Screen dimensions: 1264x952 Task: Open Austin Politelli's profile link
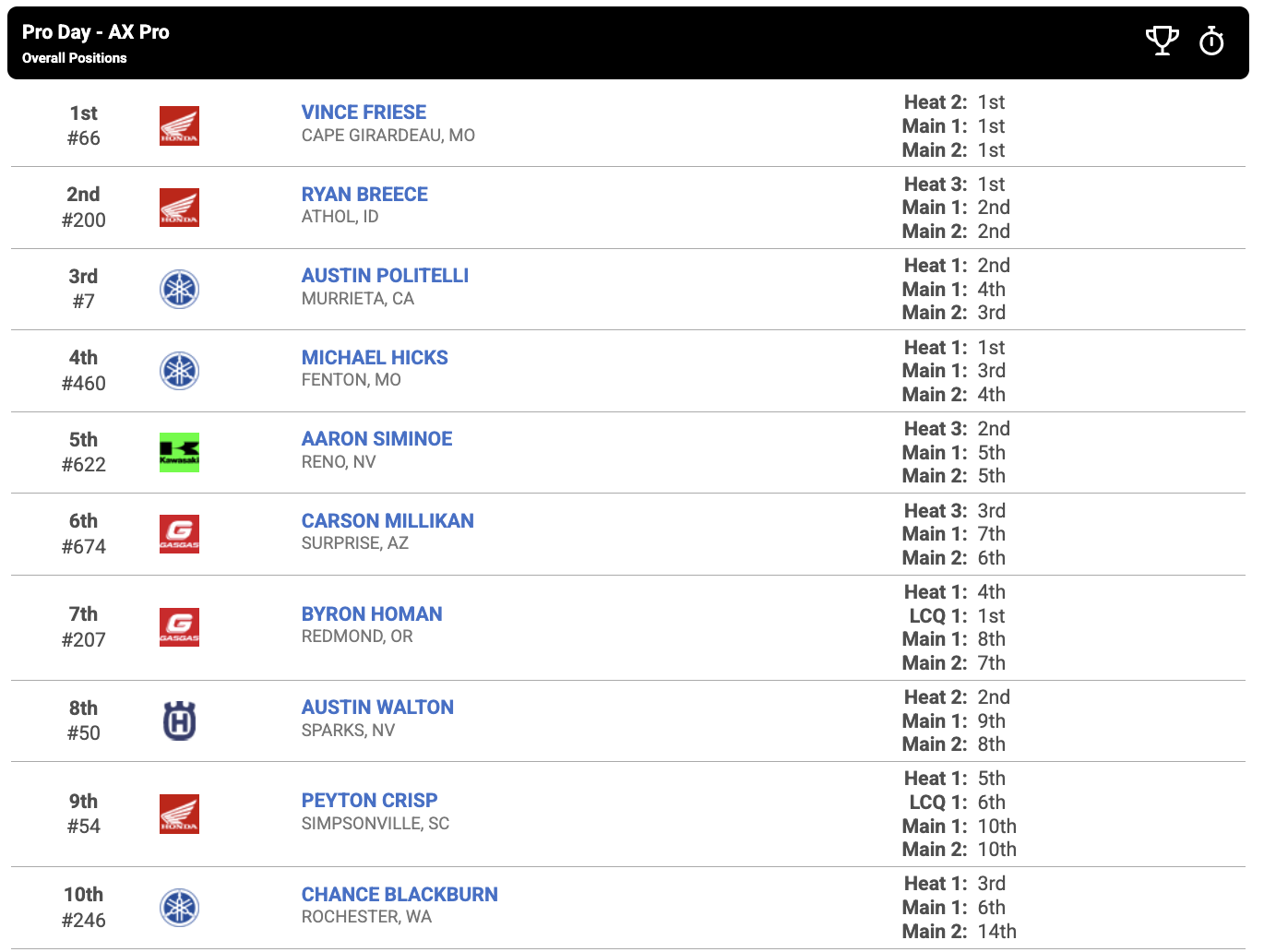(385, 276)
